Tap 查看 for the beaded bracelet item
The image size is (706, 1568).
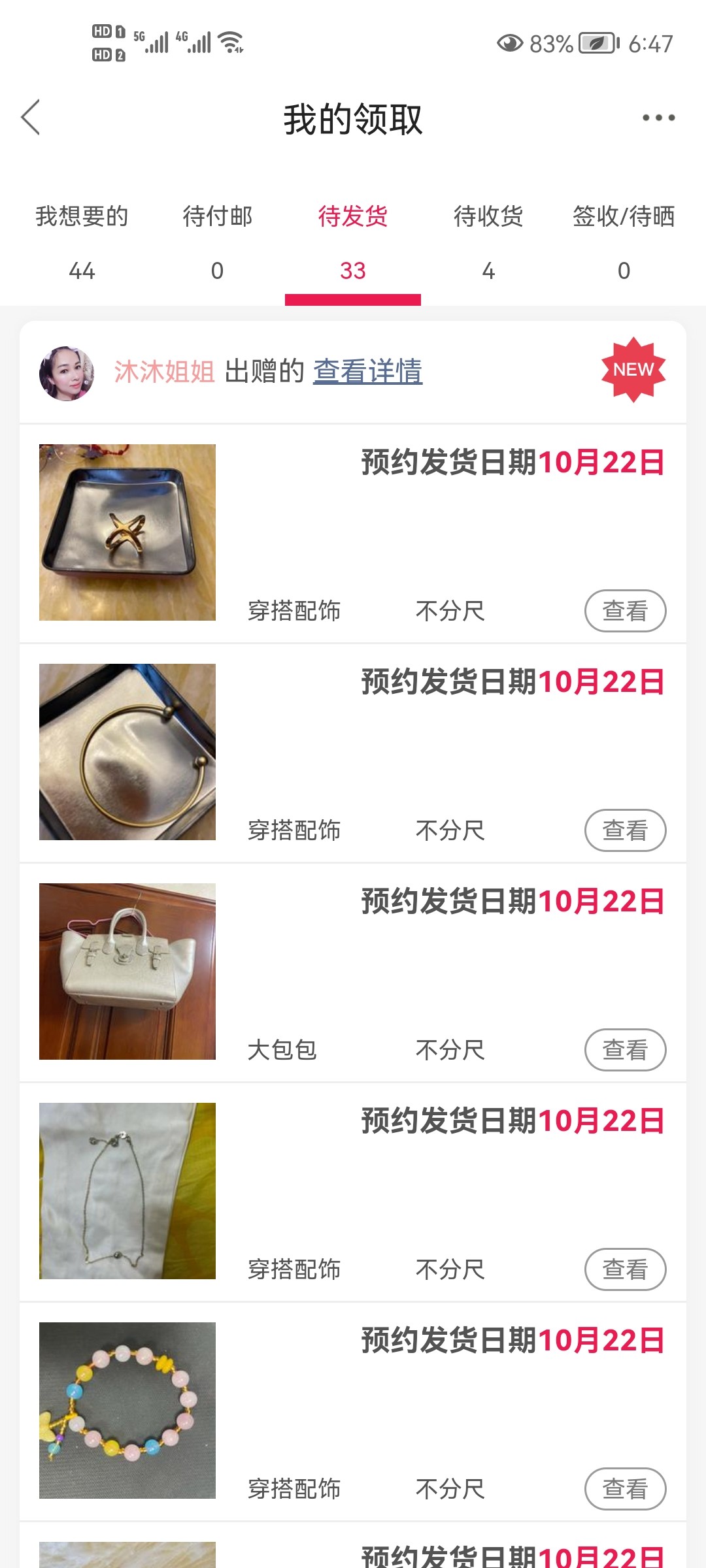pyautogui.click(x=625, y=1489)
